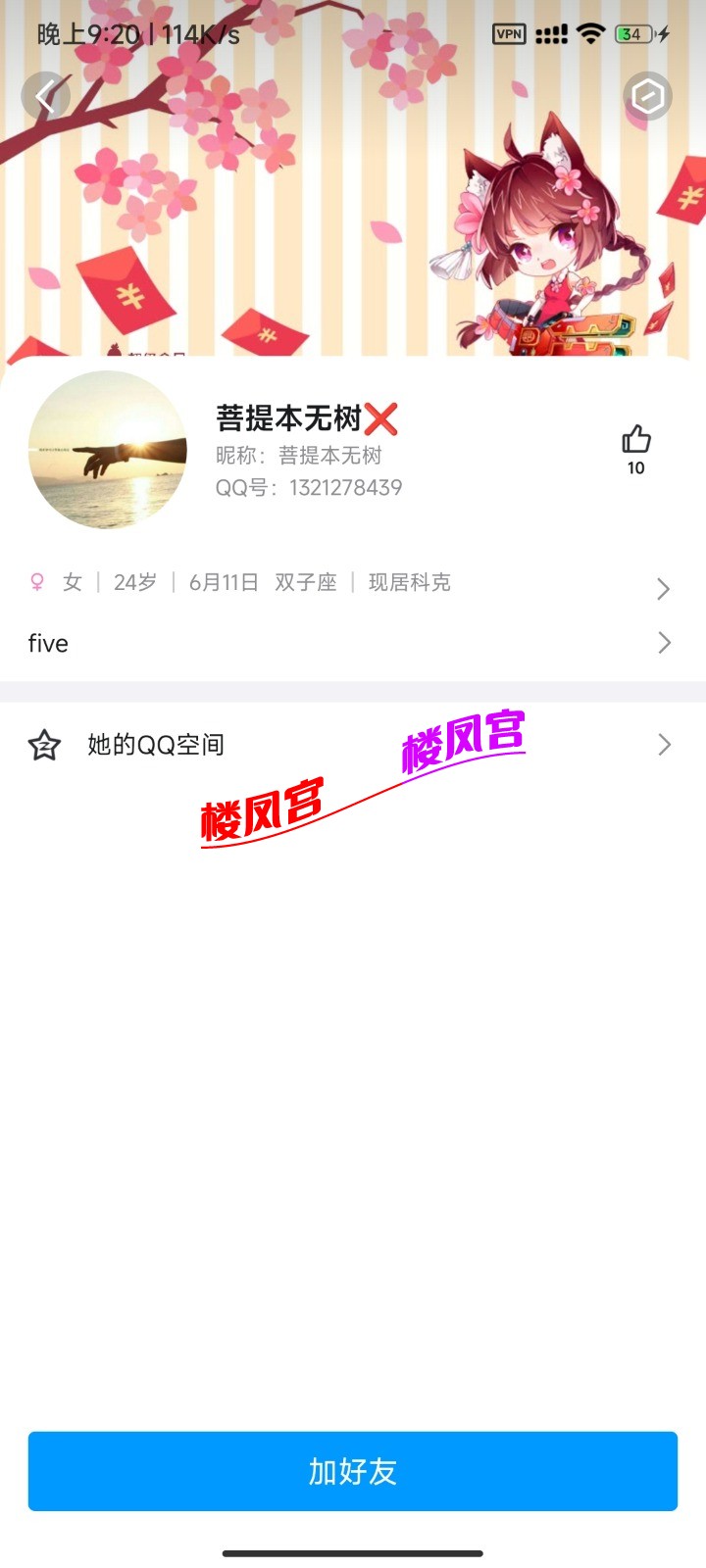Click the cellular signal bars icon
The height and width of the screenshot is (1568, 706).
tap(550, 33)
